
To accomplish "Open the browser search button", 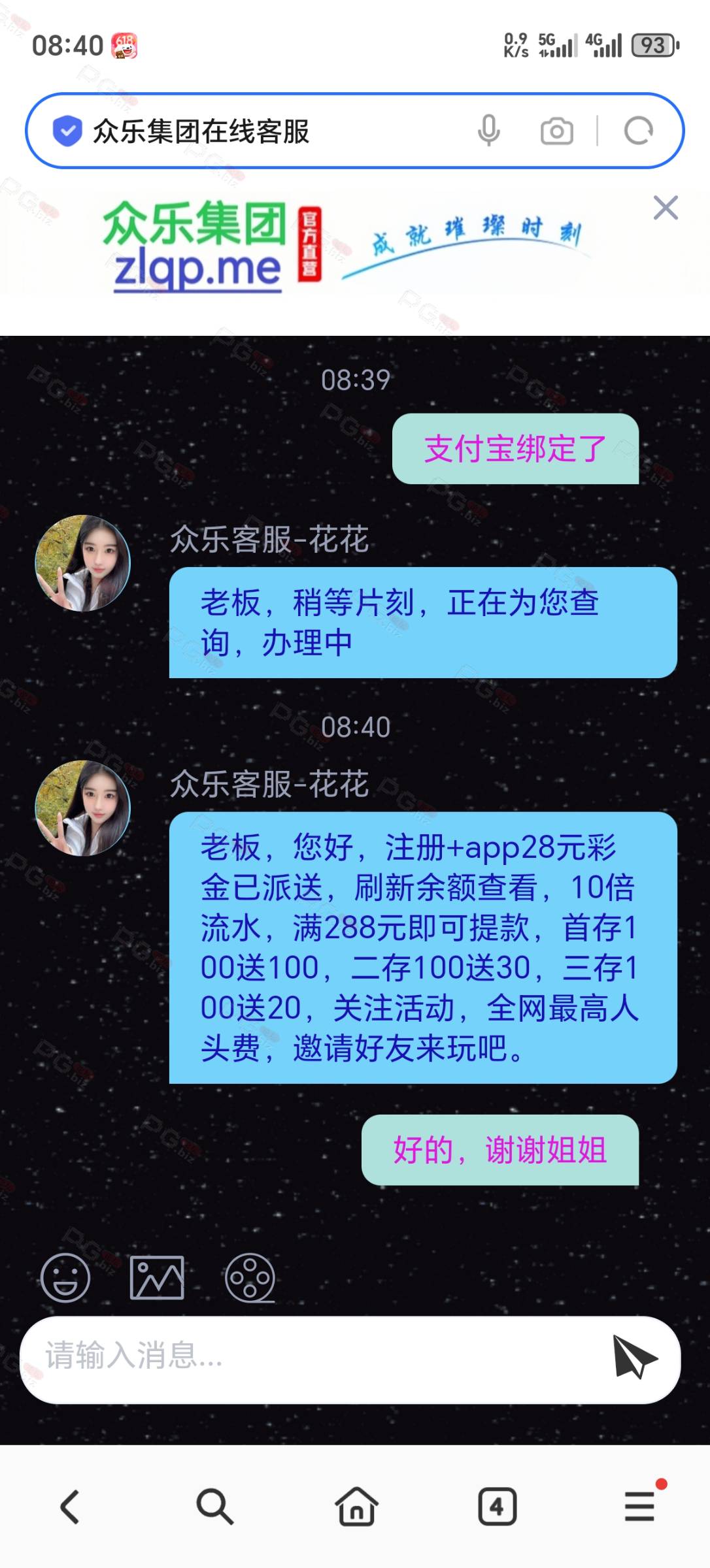I will [x=214, y=1507].
